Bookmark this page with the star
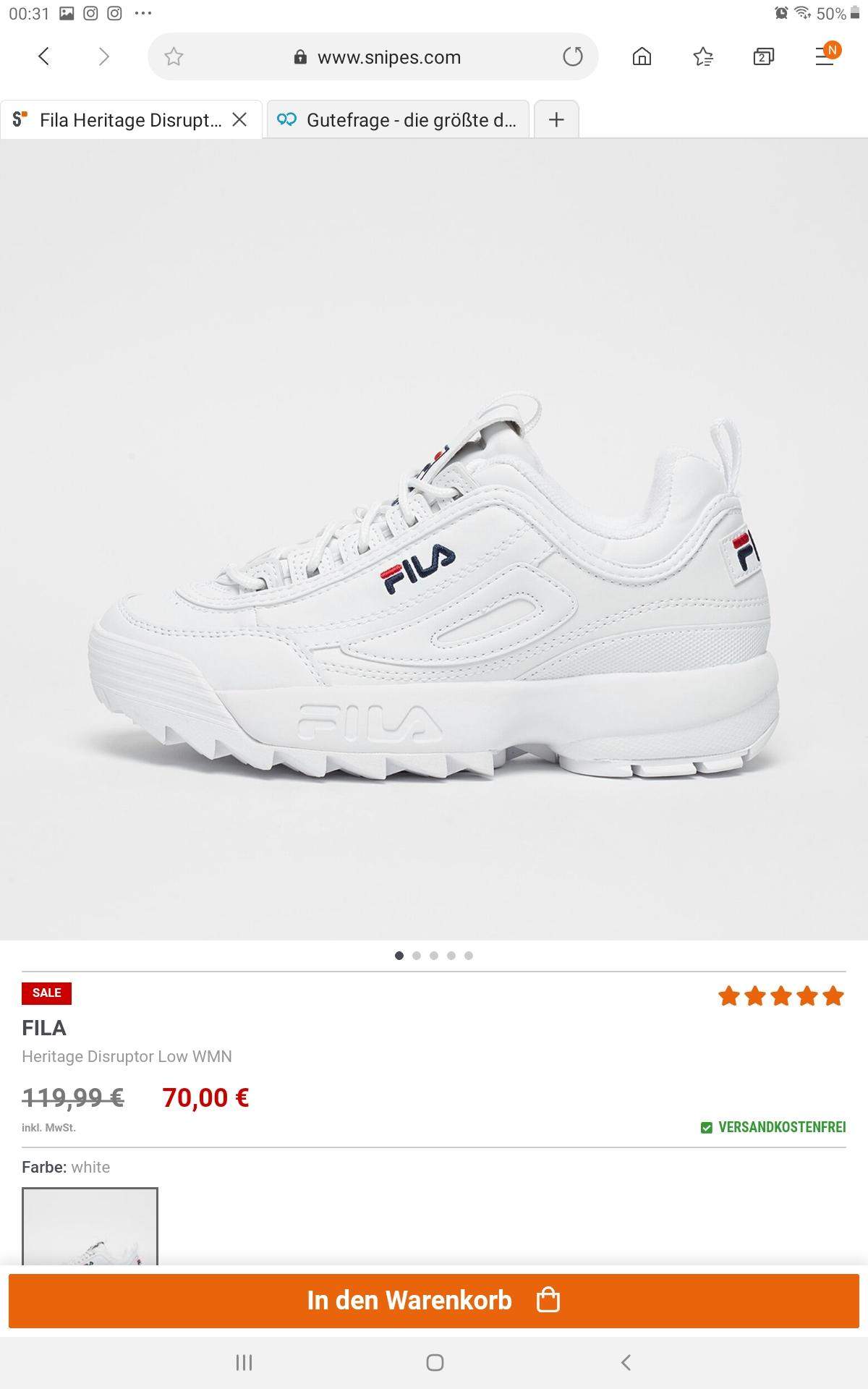The height and width of the screenshot is (1389, 868). 174,56
